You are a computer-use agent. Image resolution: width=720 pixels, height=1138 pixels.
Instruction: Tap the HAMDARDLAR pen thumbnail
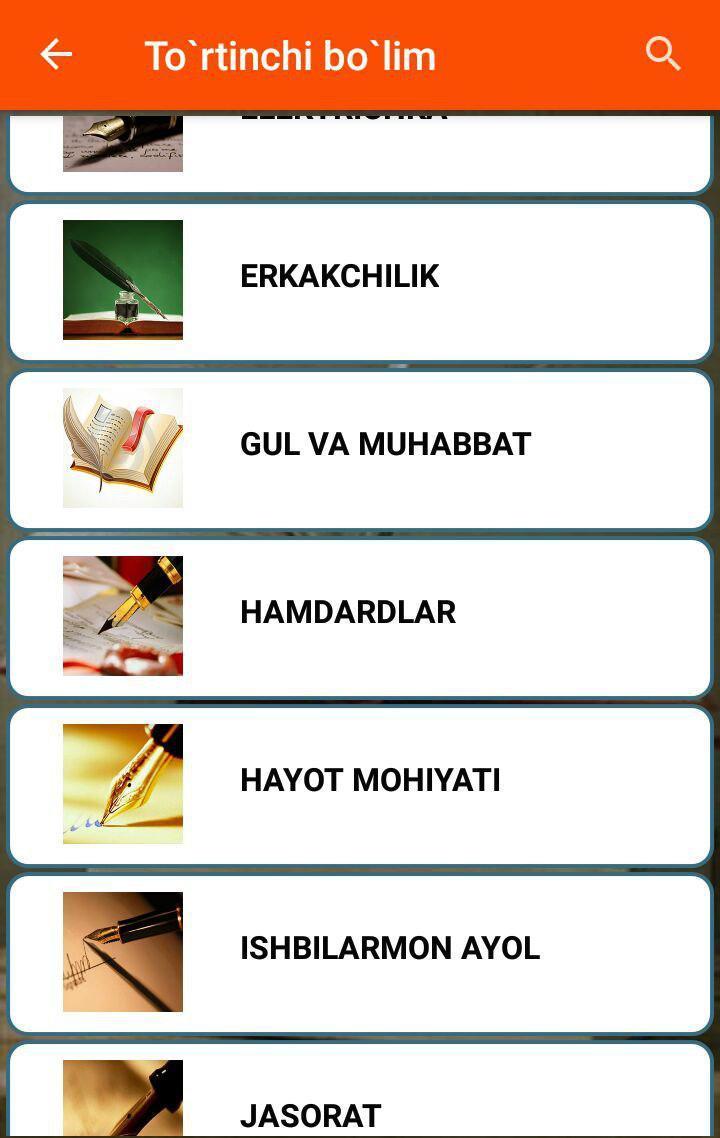click(122, 616)
